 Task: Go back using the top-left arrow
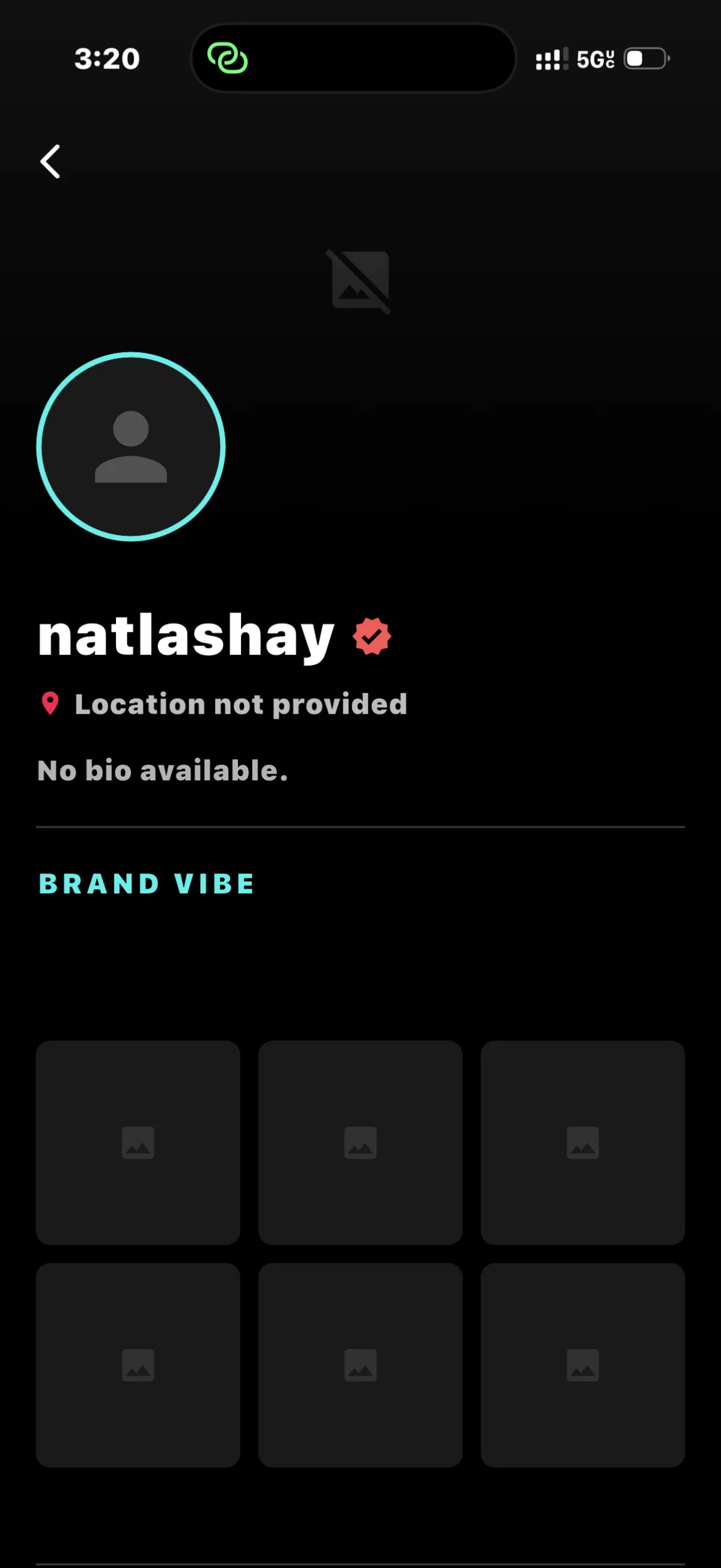[50, 161]
